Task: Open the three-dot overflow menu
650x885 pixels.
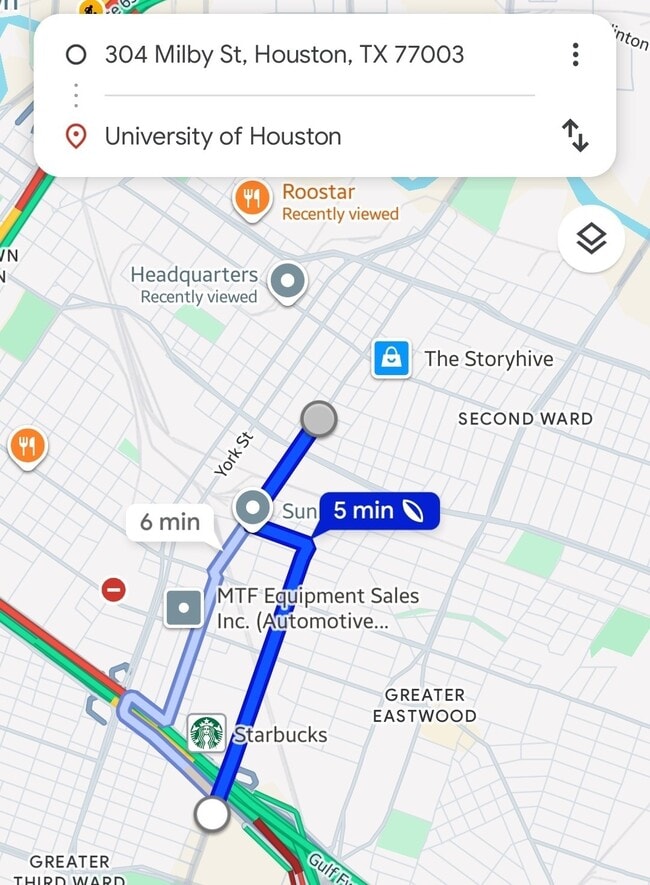Action: point(575,54)
